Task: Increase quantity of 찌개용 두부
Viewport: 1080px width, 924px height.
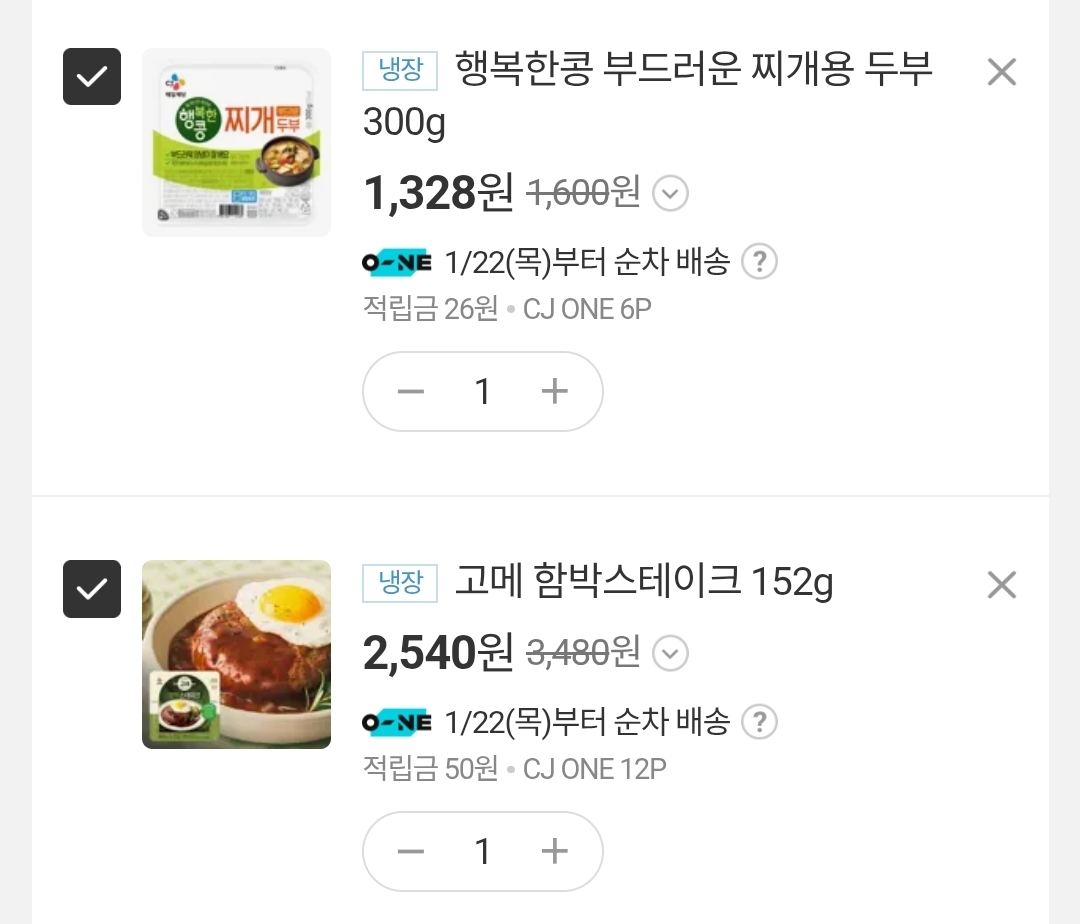Action: pyautogui.click(x=554, y=391)
